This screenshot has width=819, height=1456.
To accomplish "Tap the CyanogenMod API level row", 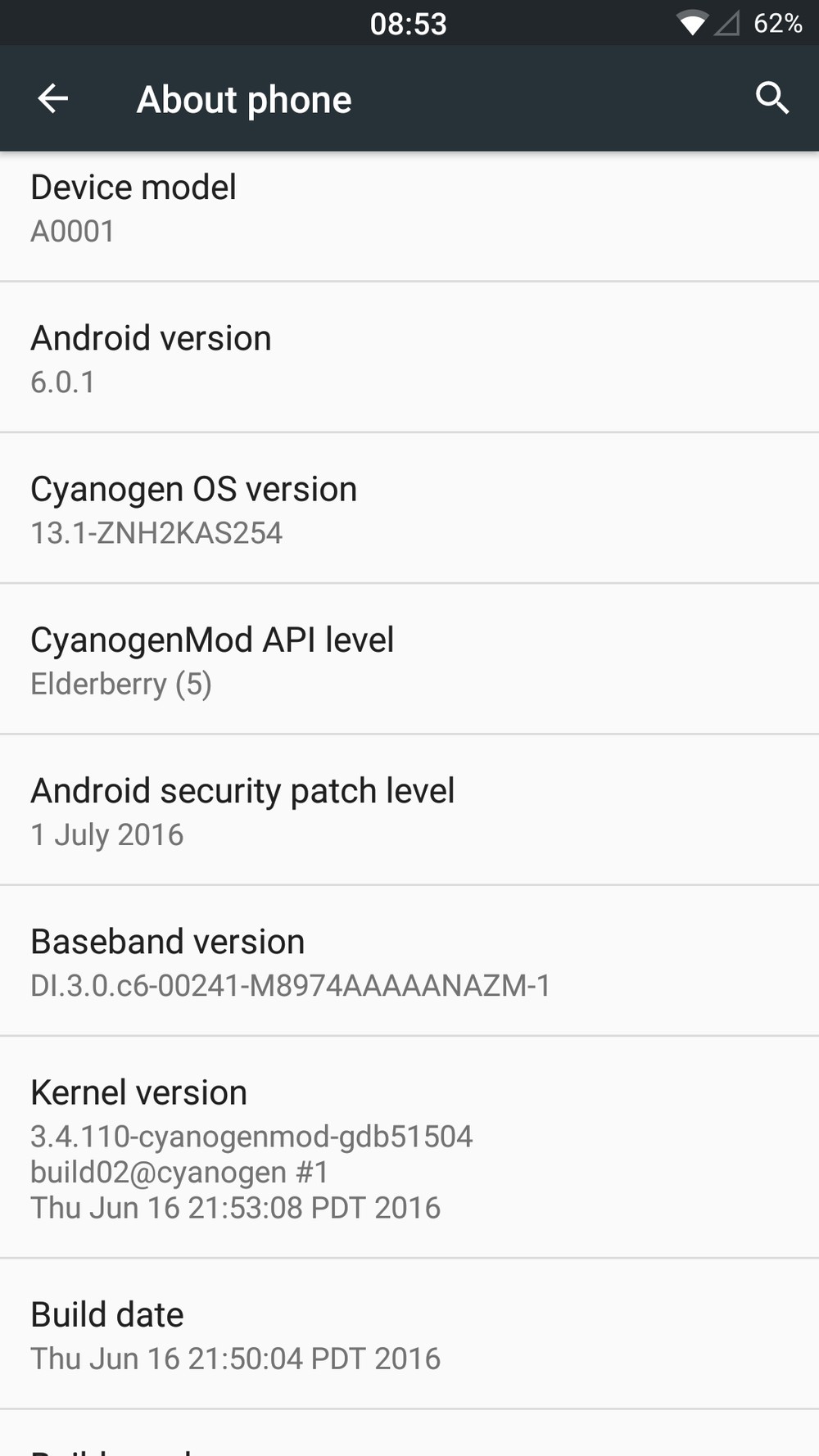I will (409, 659).
